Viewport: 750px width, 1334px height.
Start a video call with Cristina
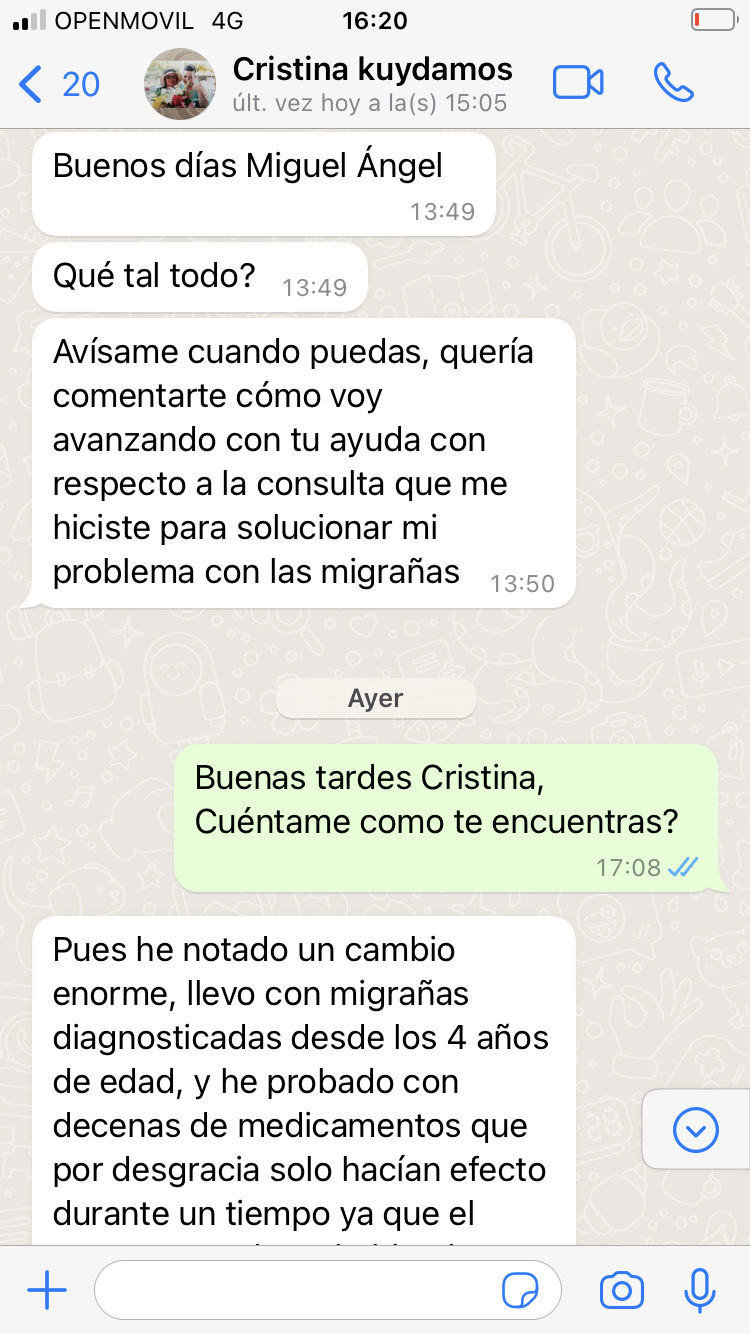(x=578, y=83)
